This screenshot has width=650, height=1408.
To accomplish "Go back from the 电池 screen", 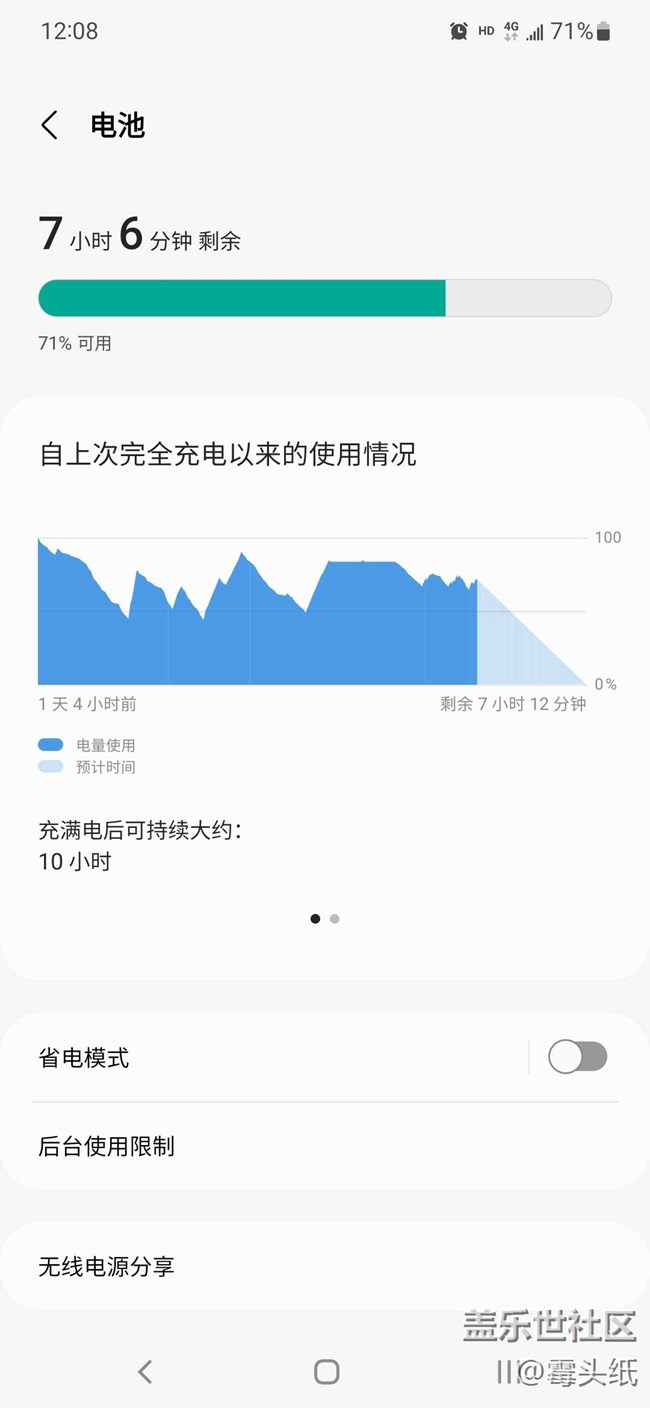I will pos(50,125).
